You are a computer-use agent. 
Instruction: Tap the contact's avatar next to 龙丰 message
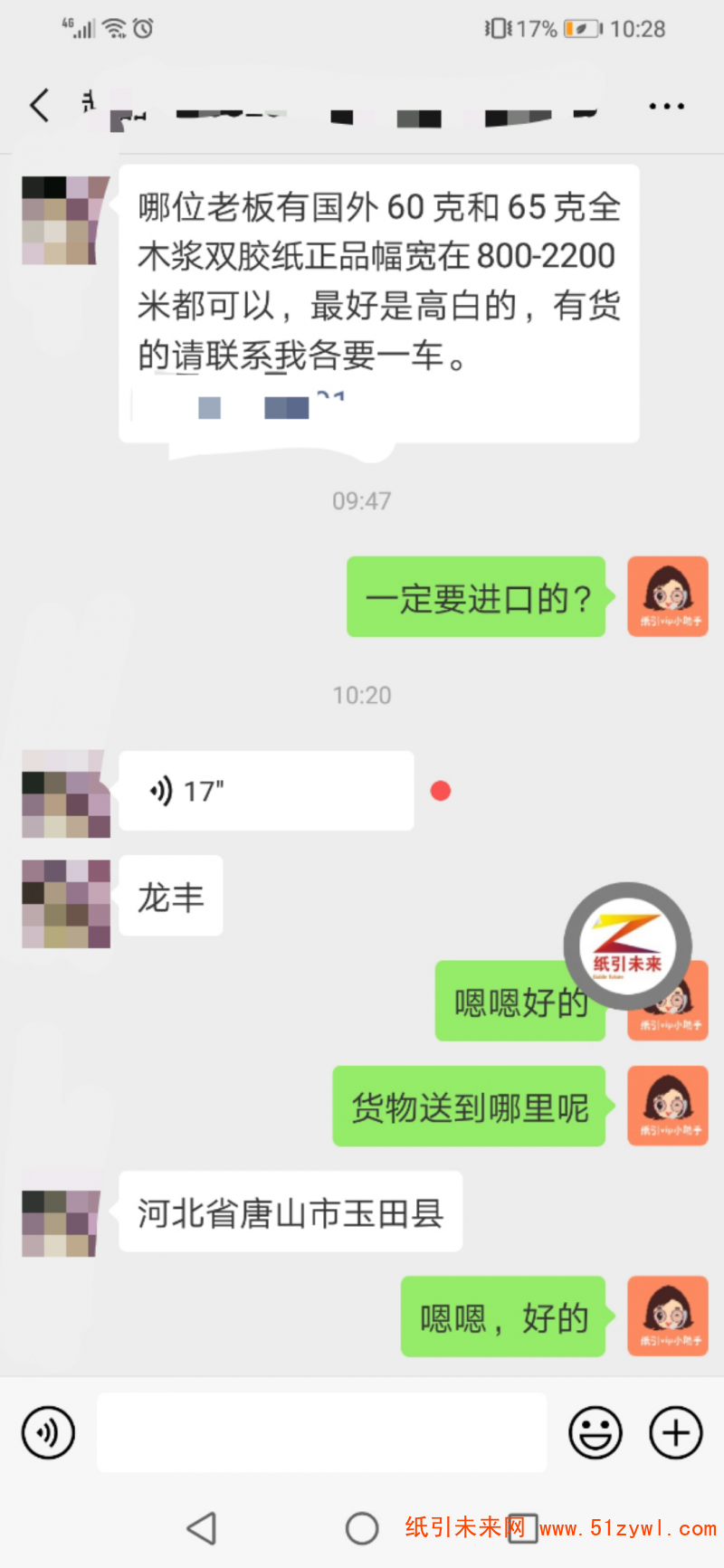tap(65, 902)
